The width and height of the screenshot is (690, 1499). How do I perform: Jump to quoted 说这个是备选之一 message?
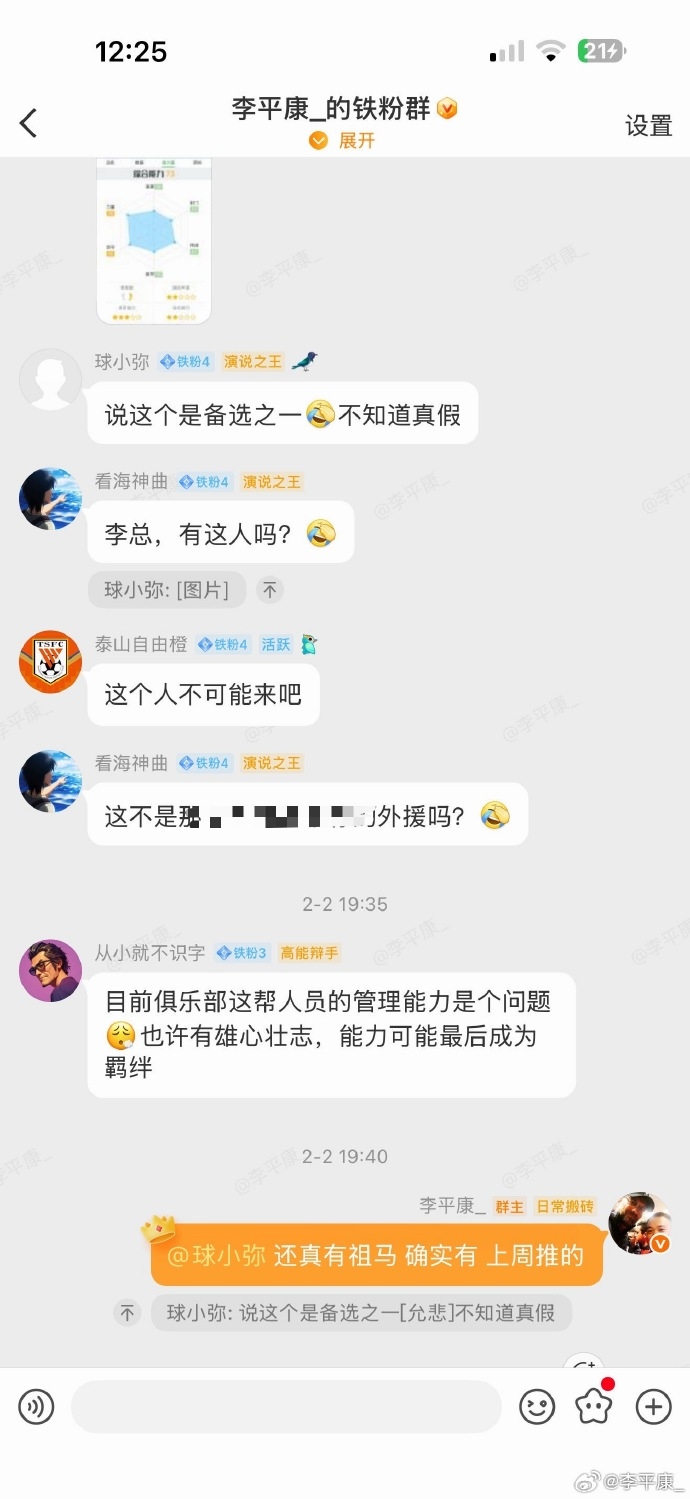(360, 1313)
